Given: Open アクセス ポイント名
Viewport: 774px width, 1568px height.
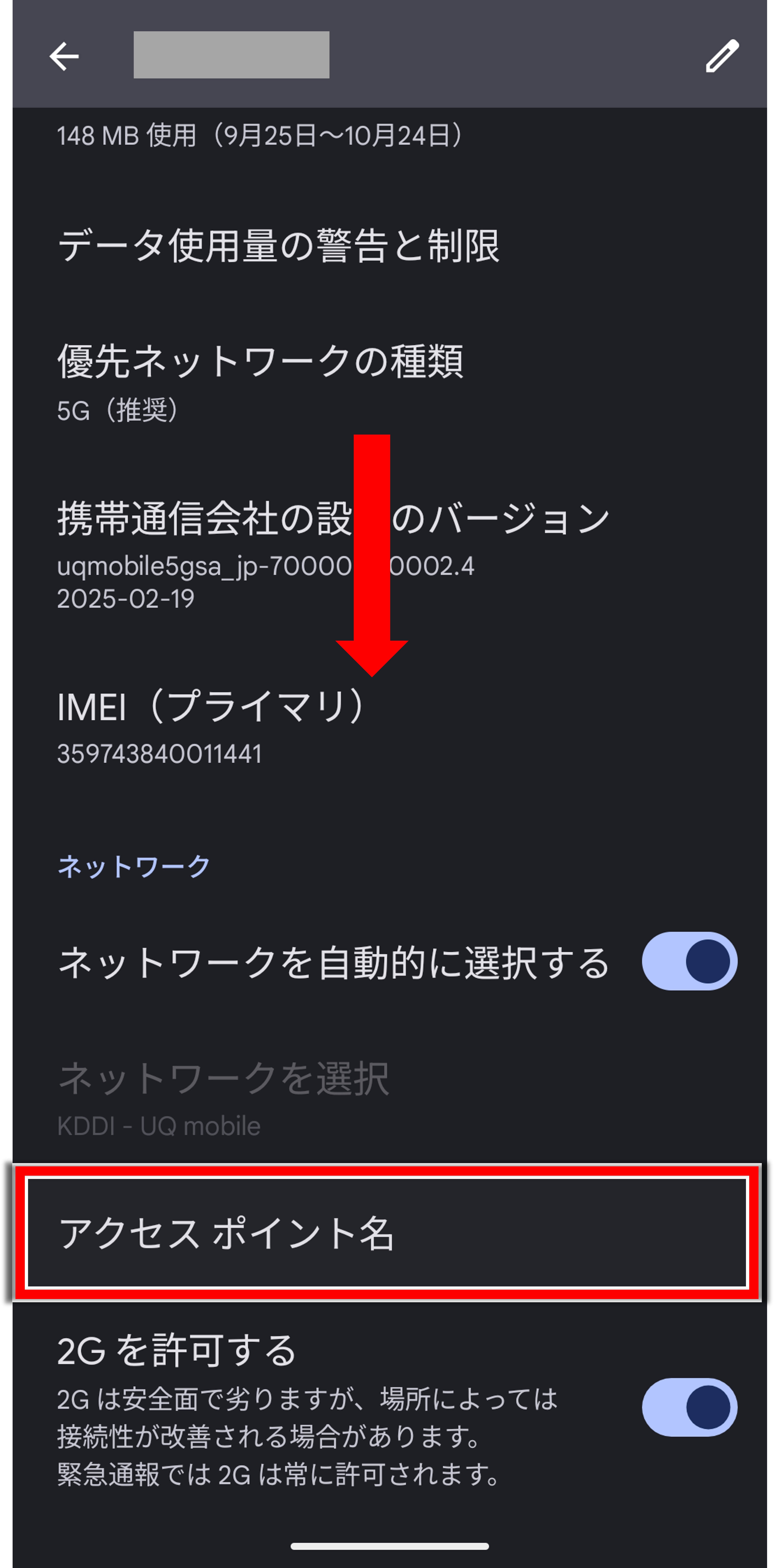Looking at the screenshot, I should 387,1233.
